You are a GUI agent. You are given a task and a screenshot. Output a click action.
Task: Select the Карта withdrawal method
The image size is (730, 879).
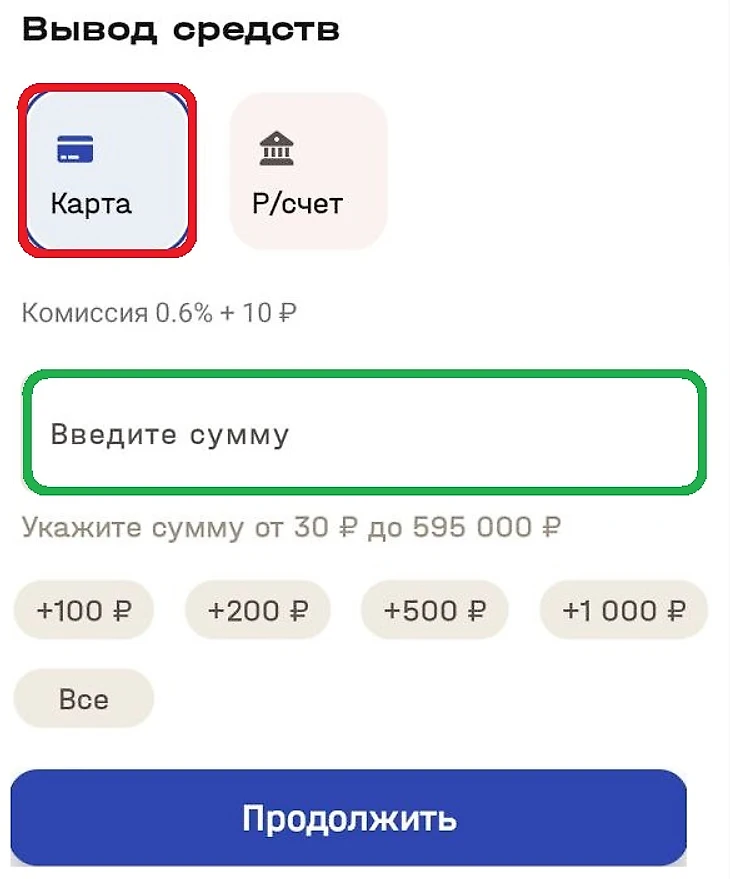(107, 170)
